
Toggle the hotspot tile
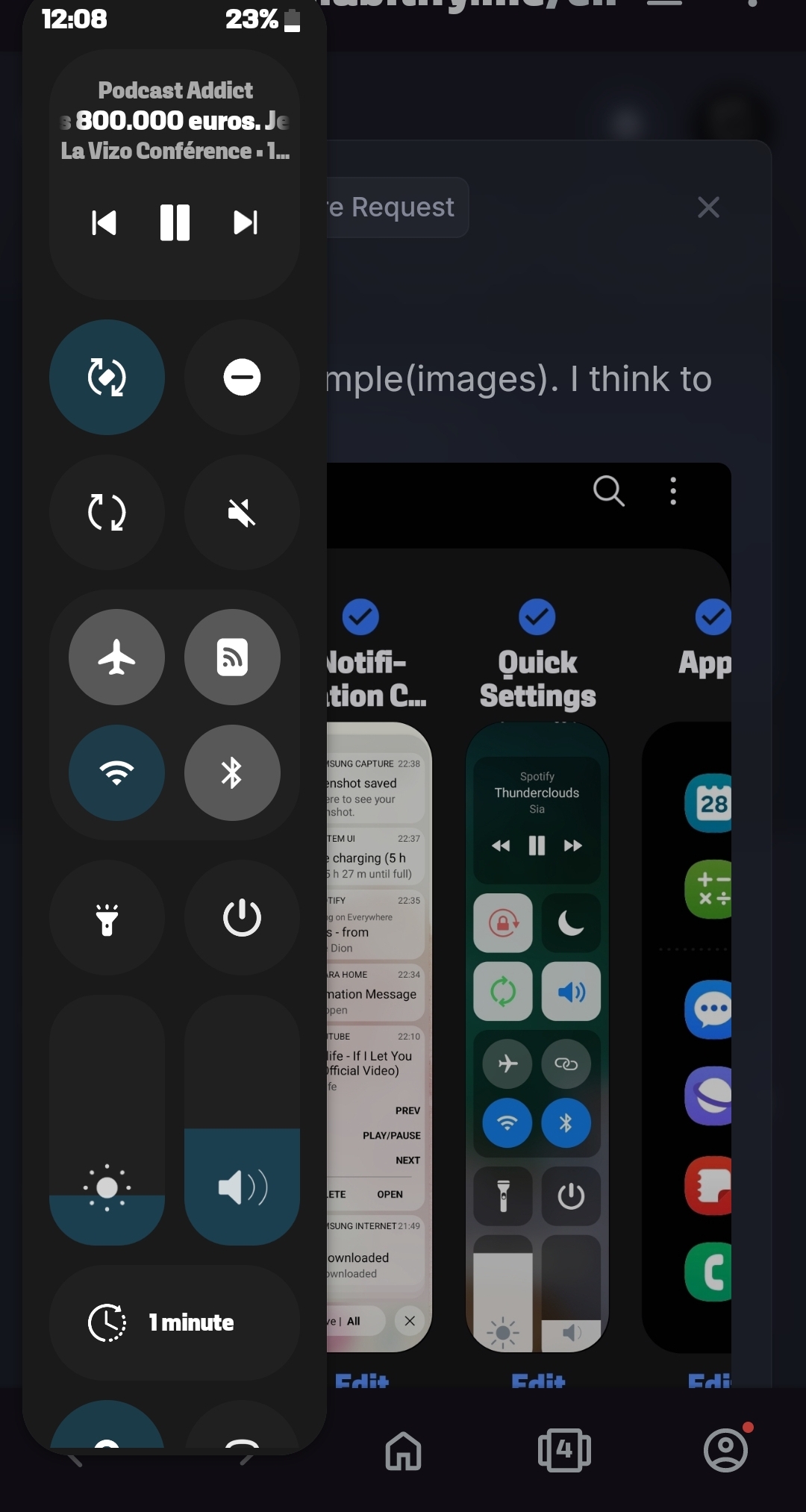[232, 657]
